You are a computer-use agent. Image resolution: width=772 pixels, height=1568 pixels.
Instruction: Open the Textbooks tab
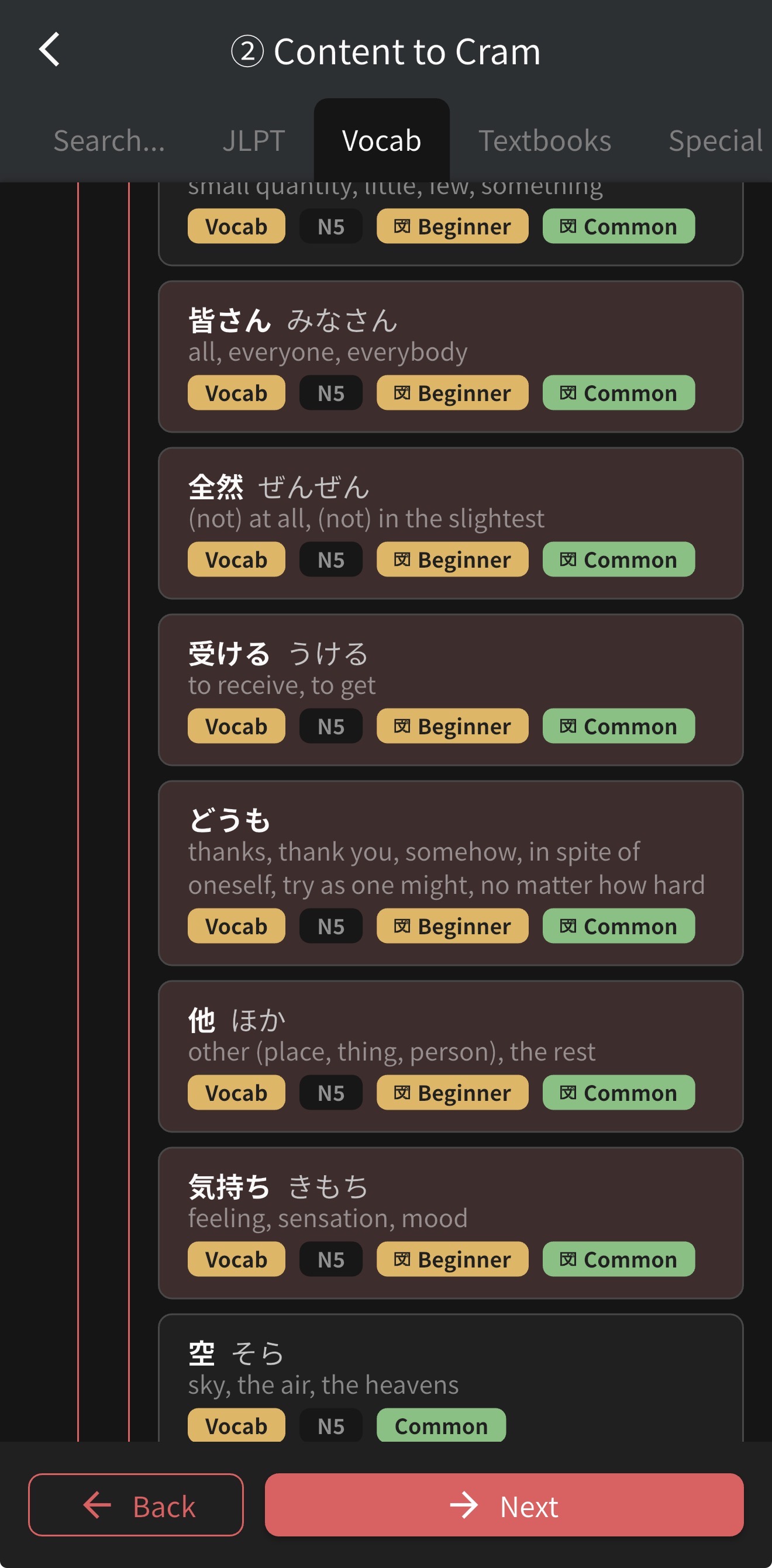coord(544,141)
